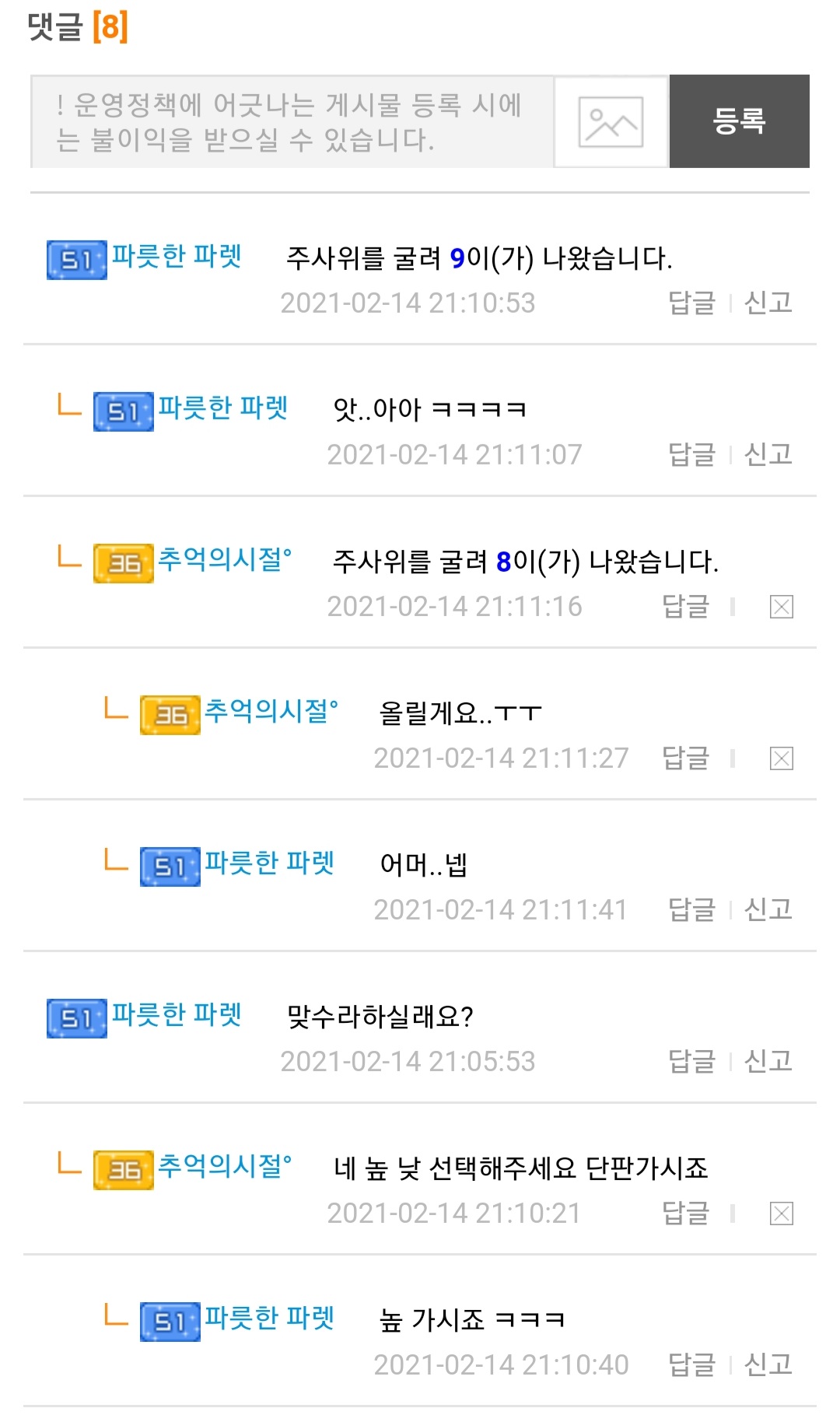Open 파릇한 파렛 profile on 맞수라하실래요? comment
Viewport: 840px width, 1415px height.
(x=177, y=1014)
